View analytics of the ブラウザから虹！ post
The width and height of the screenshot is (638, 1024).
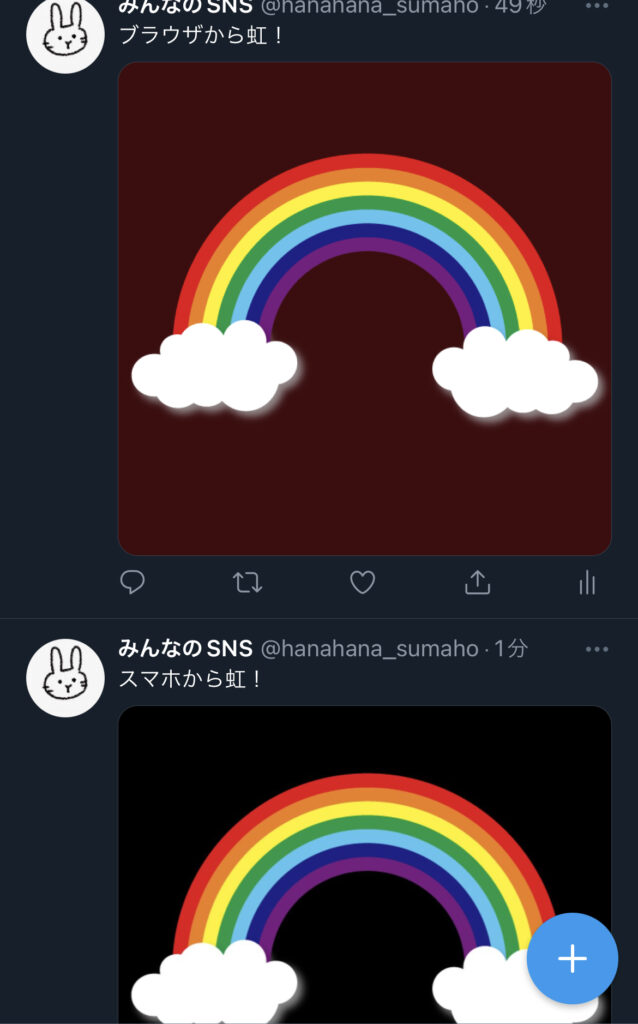point(587,582)
